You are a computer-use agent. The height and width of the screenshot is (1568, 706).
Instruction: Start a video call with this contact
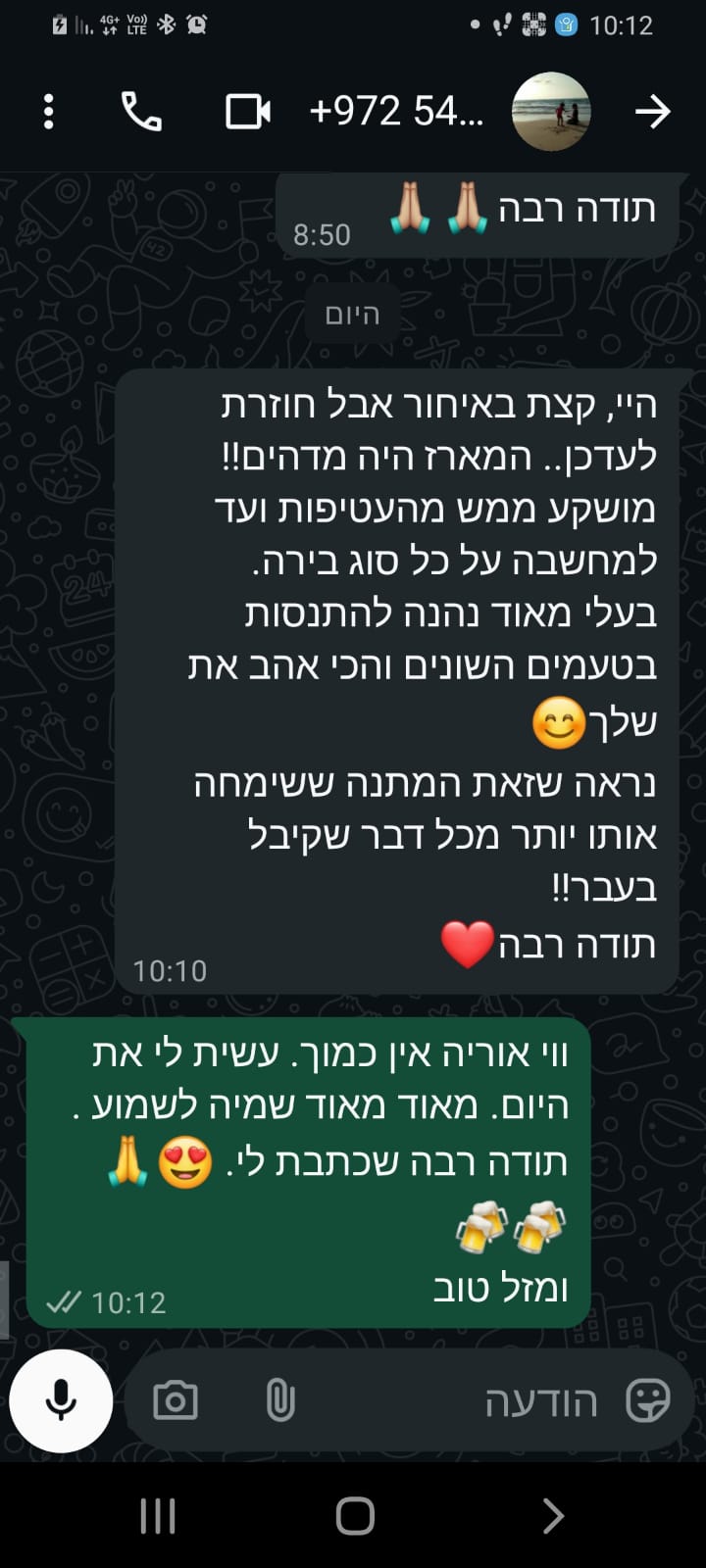tap(248, 112)
